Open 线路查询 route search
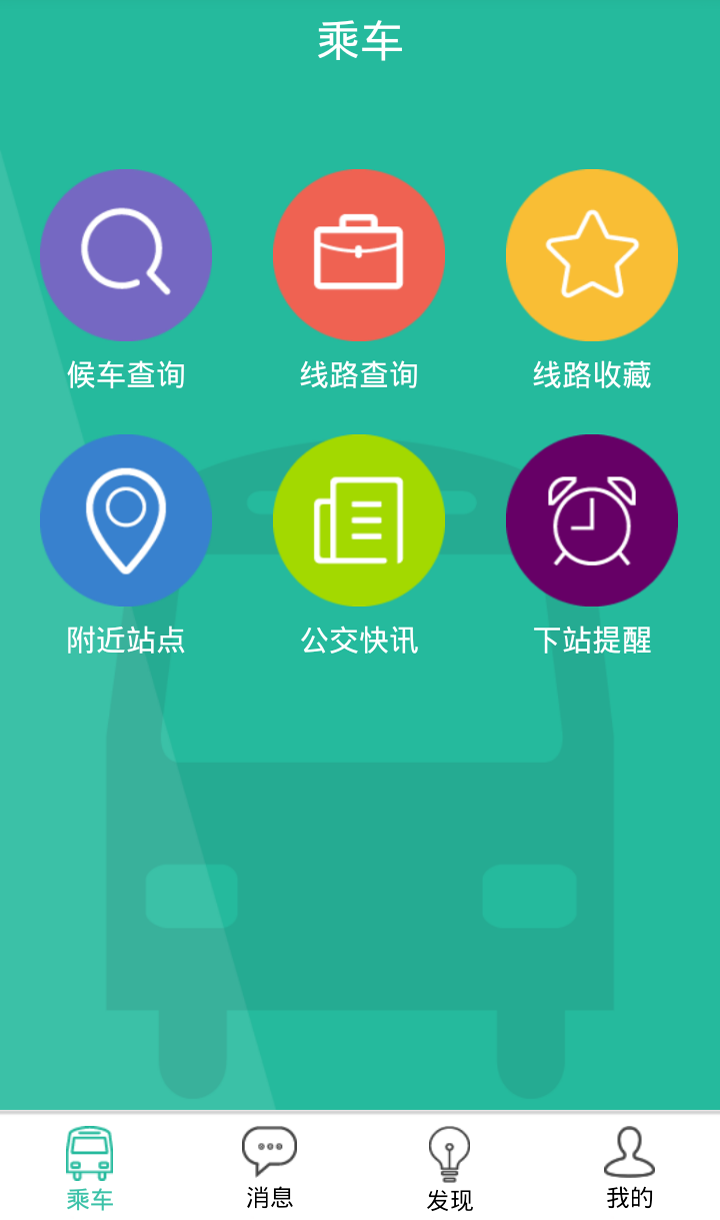The image size is (720, 1220). [359, 256]
